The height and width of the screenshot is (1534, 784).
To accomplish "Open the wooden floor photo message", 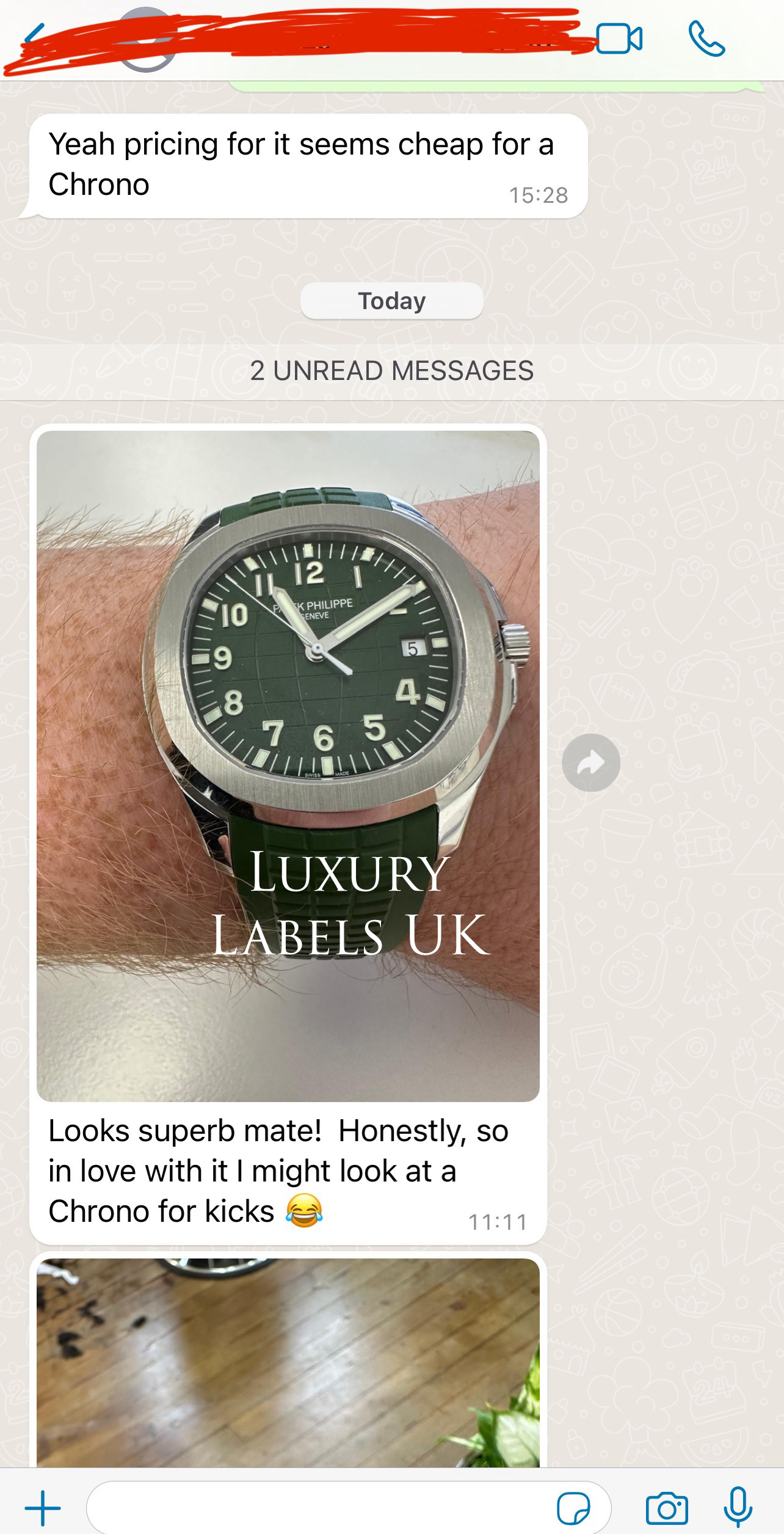I will tap(288, 1363).
